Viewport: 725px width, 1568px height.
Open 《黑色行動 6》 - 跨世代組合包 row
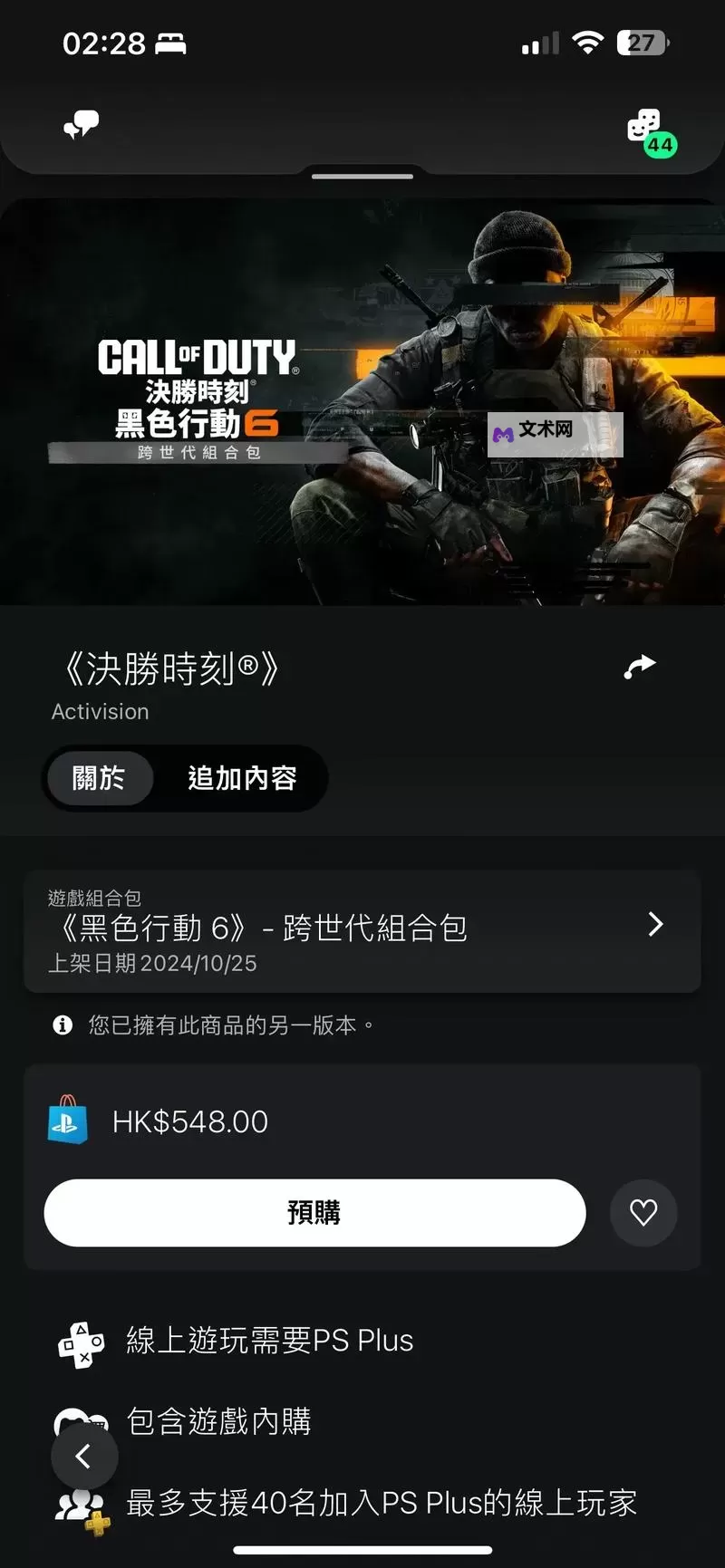[x=362, y=930]
